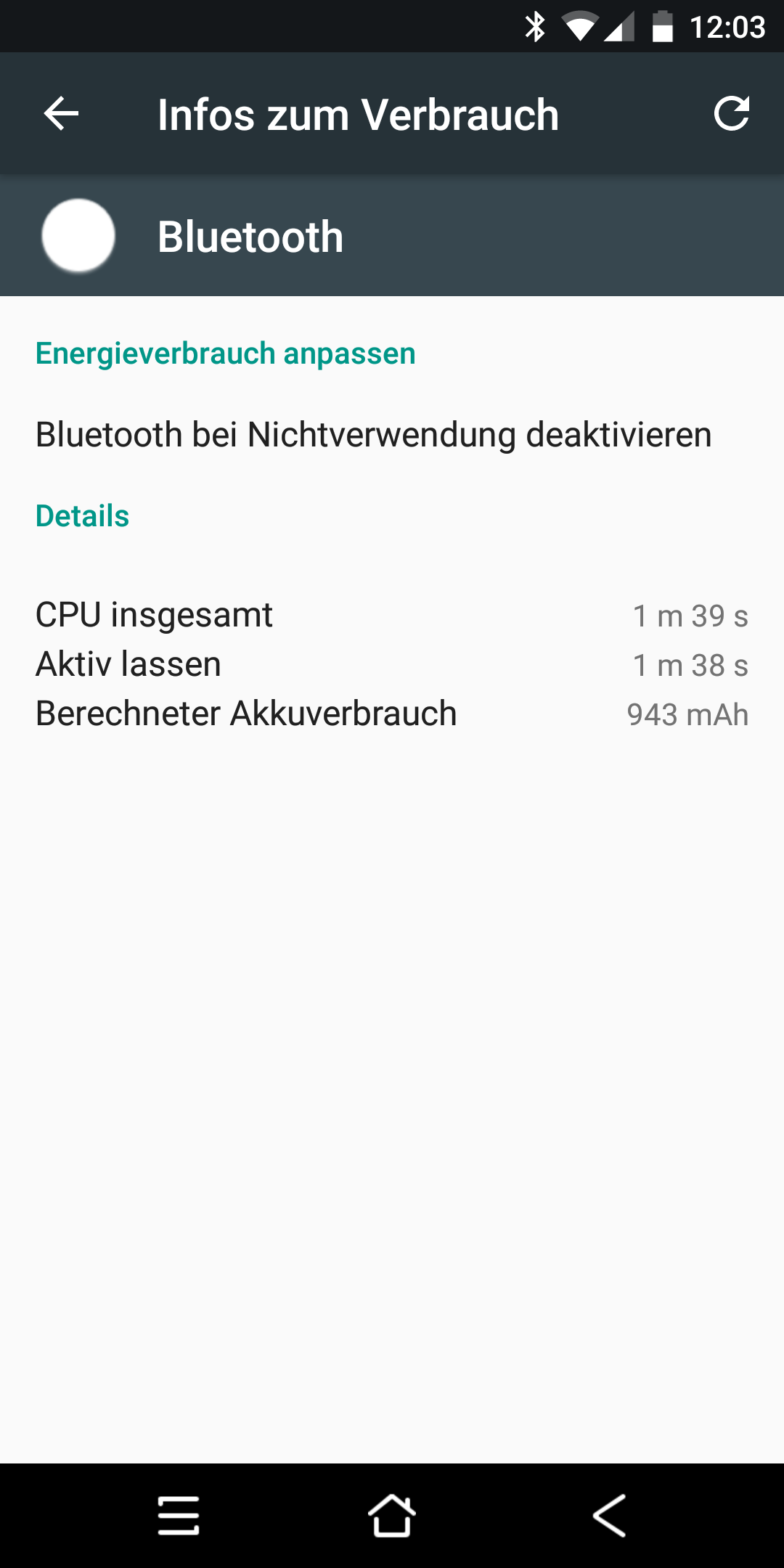
Task: Select the Bluetooth header label
Action: (250, 235)
